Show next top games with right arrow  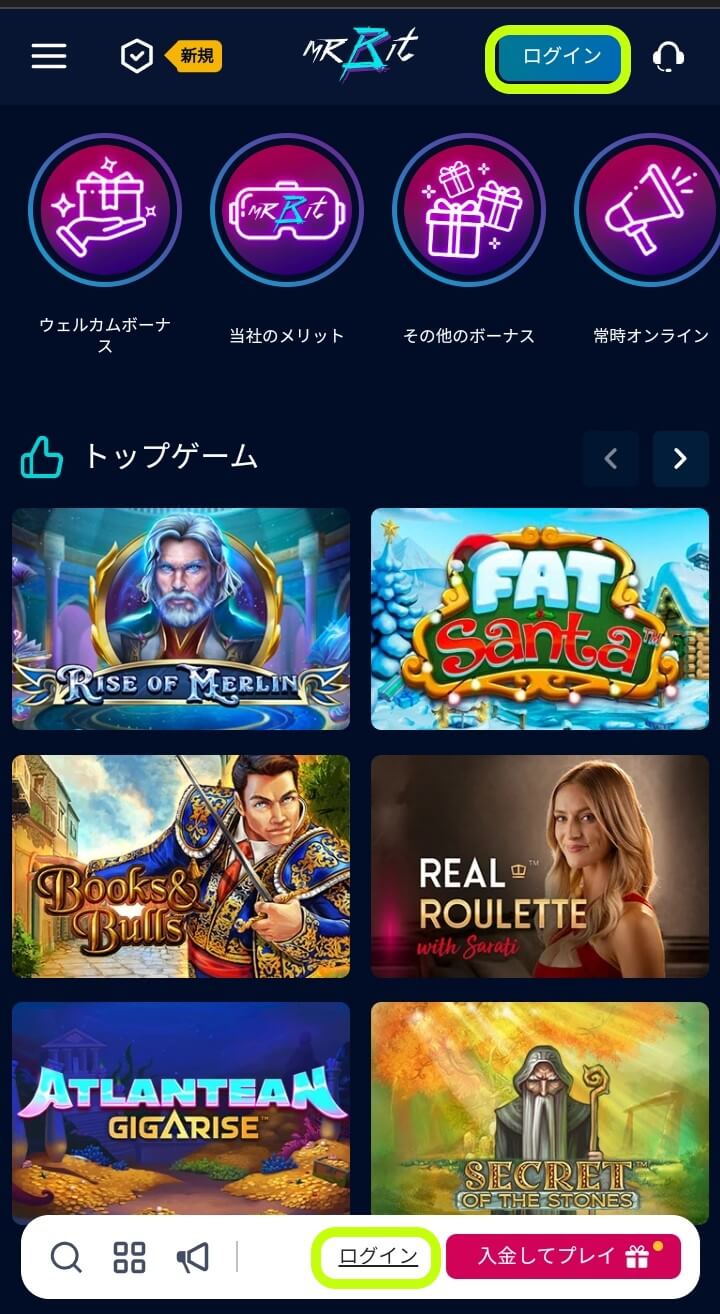click(x=680, y=458)
